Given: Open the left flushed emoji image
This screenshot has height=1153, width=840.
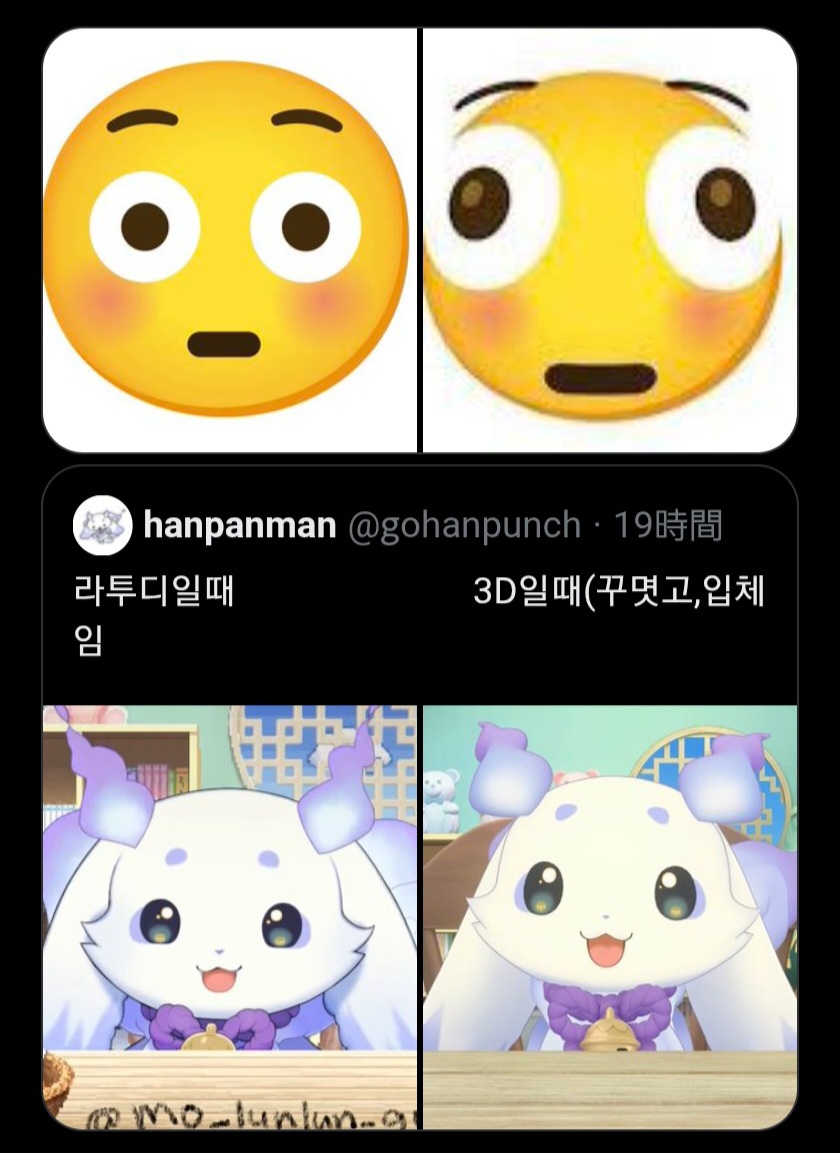Looking at the screenshot, I should coord(229,240).
